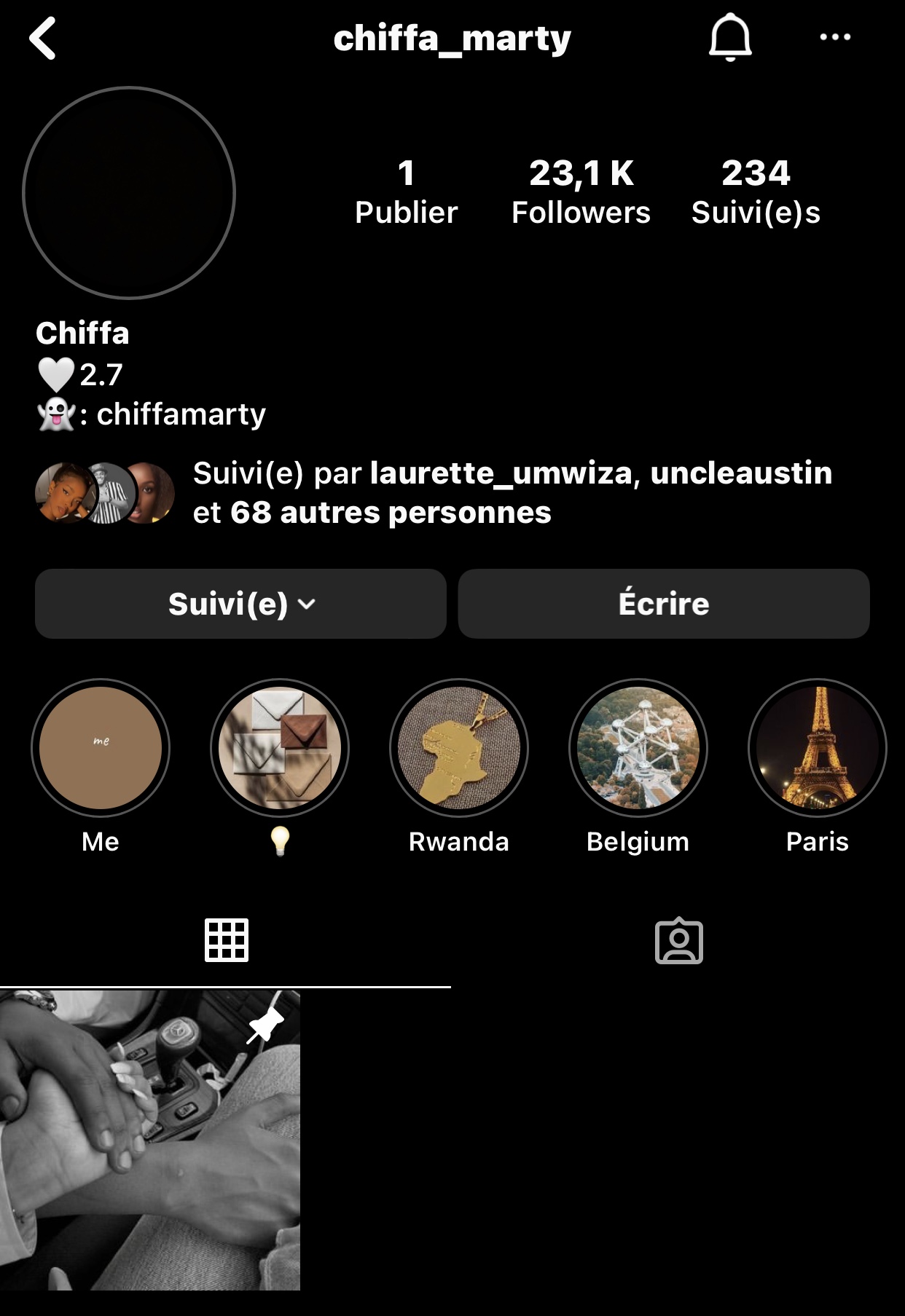This screenshot has height=1316, width=905.
Task: Expand the Suivi(e) dropdown button
Action: coord(240,604)
